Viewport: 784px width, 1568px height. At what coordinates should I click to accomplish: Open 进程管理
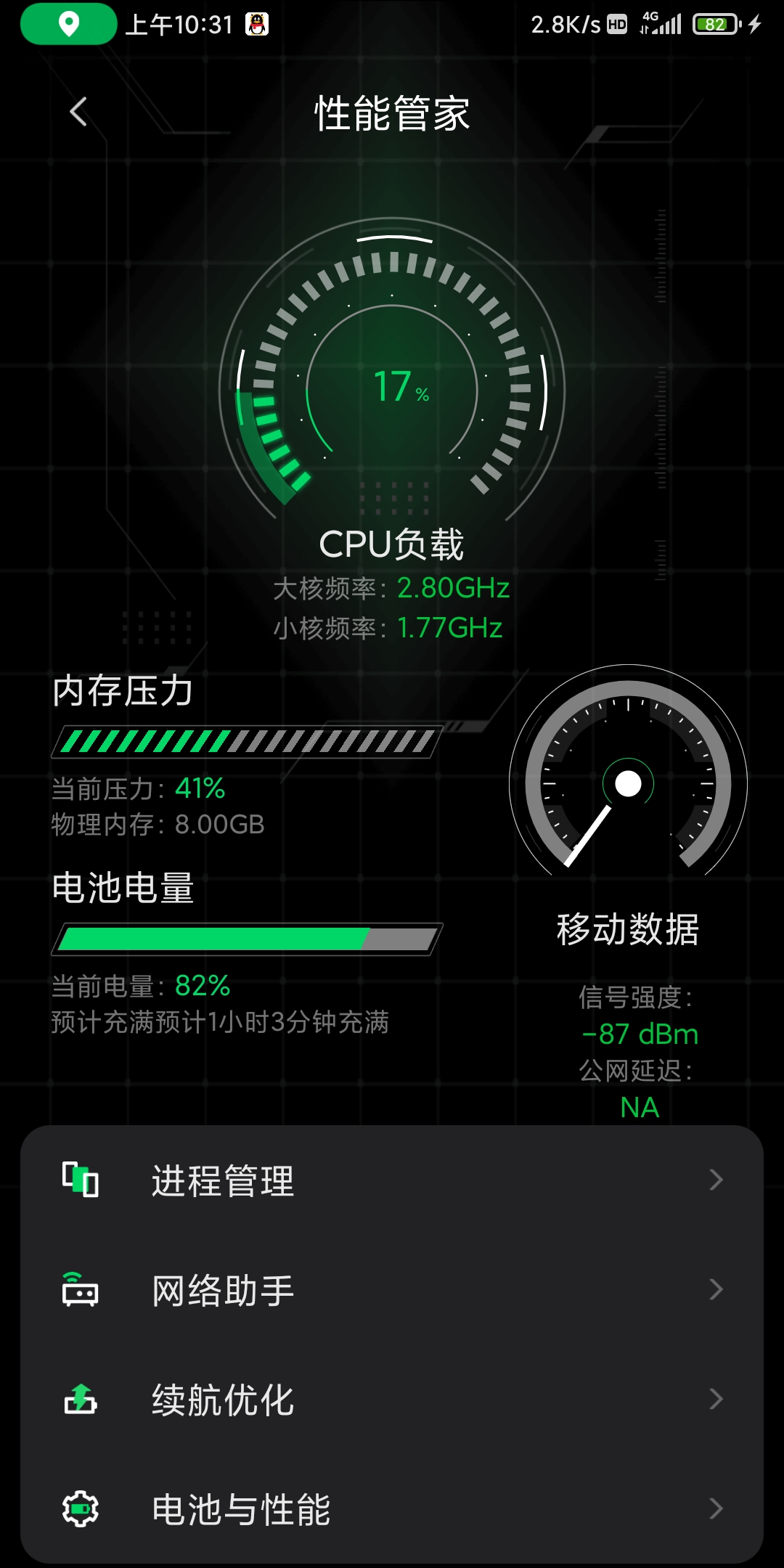392,1180
